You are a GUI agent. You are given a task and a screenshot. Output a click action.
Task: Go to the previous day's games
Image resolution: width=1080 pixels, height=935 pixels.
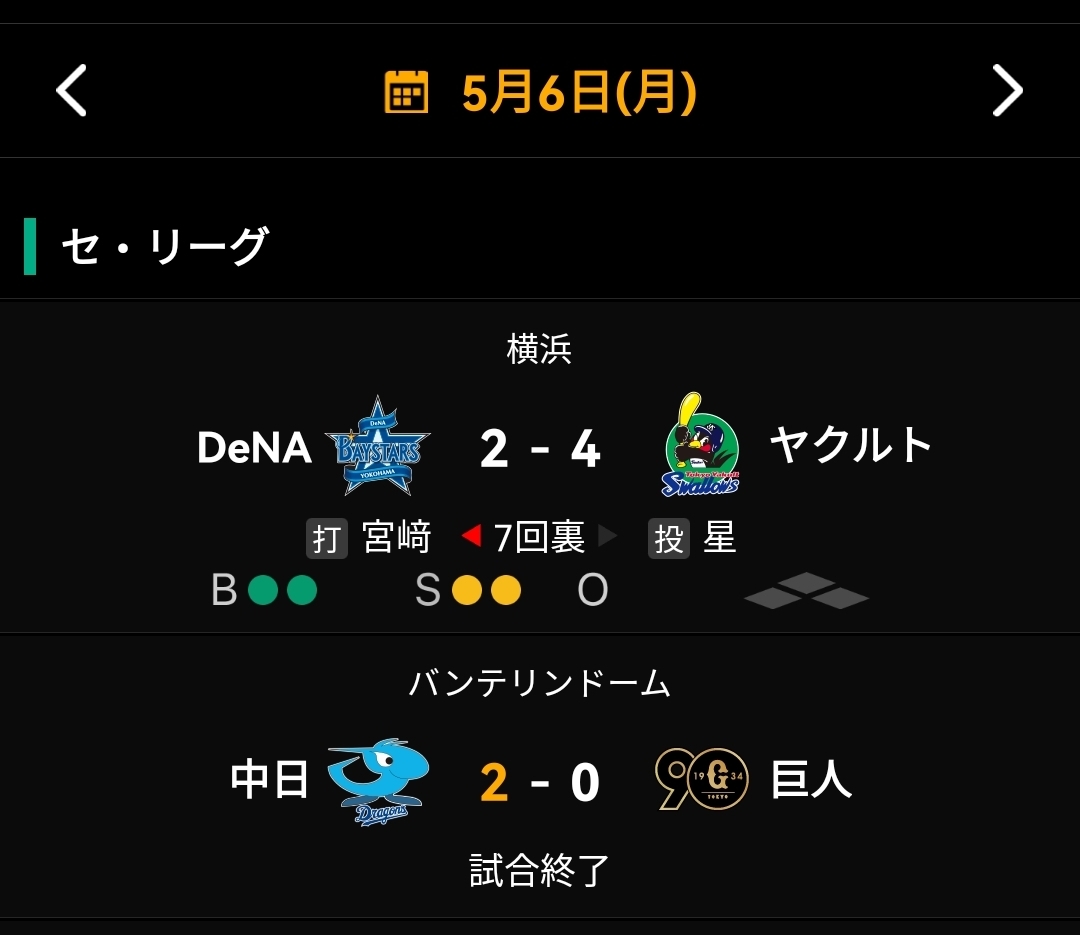pos(71,91)
